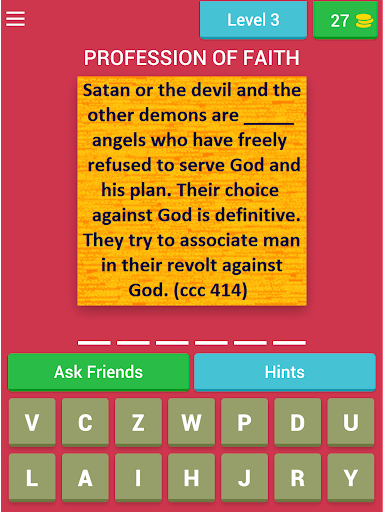Tap the Level 3 button
Viewport: 383px width, 512px height.
253,20
